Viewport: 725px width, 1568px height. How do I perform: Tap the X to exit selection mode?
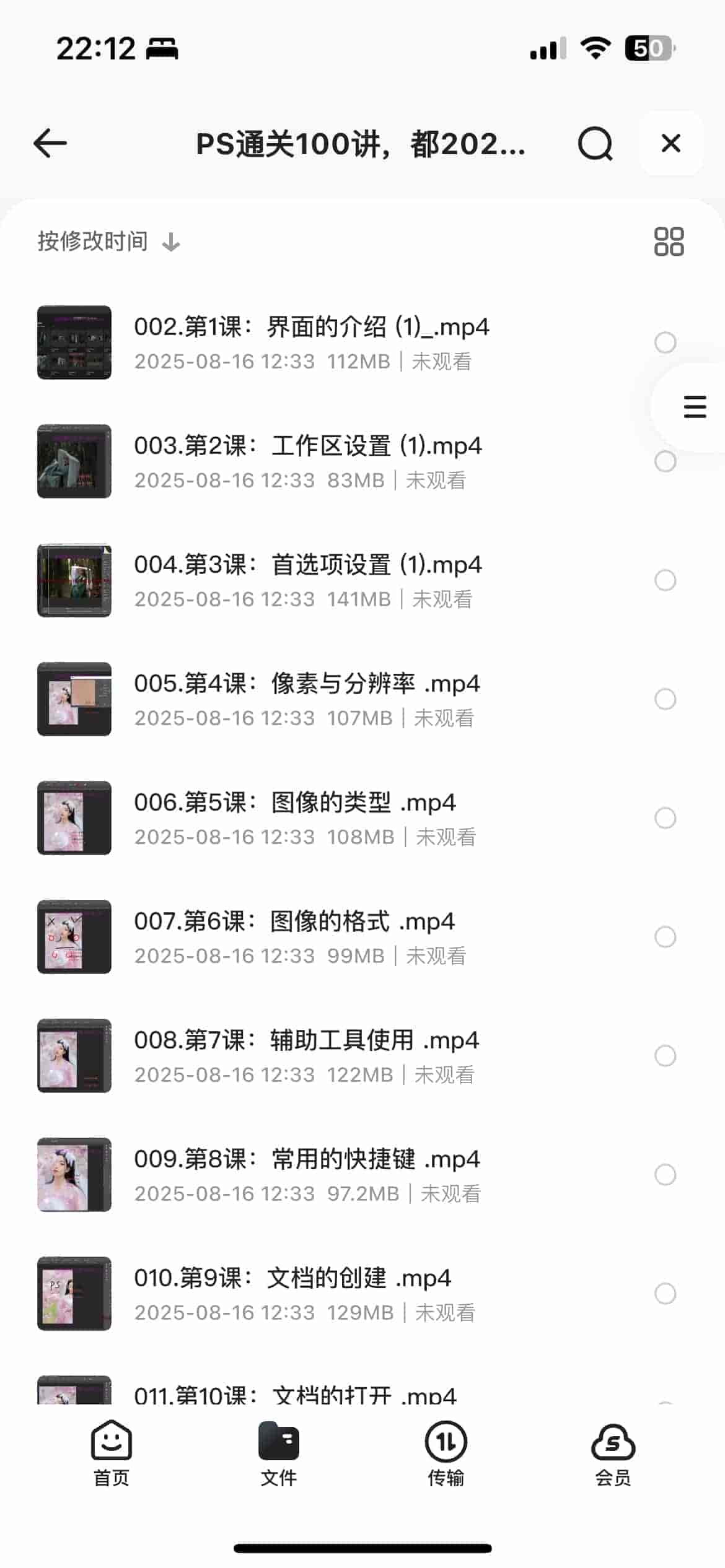670,143
